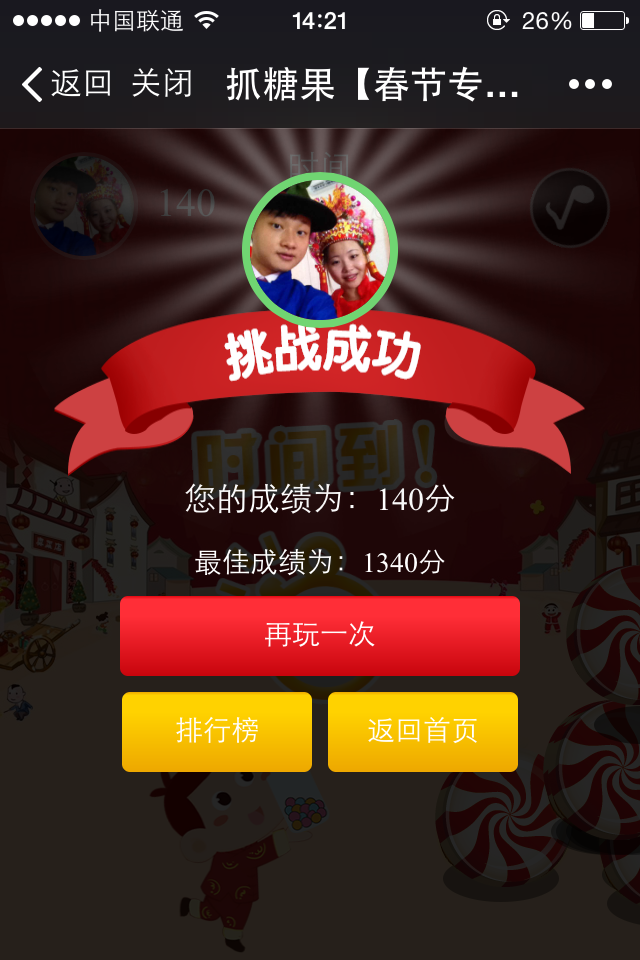Image resolution: width=640 pixels, height=960 pixels.
Task: Go back using the 返回 arrow
Action: pyautogui.click(x=64, y=84)
